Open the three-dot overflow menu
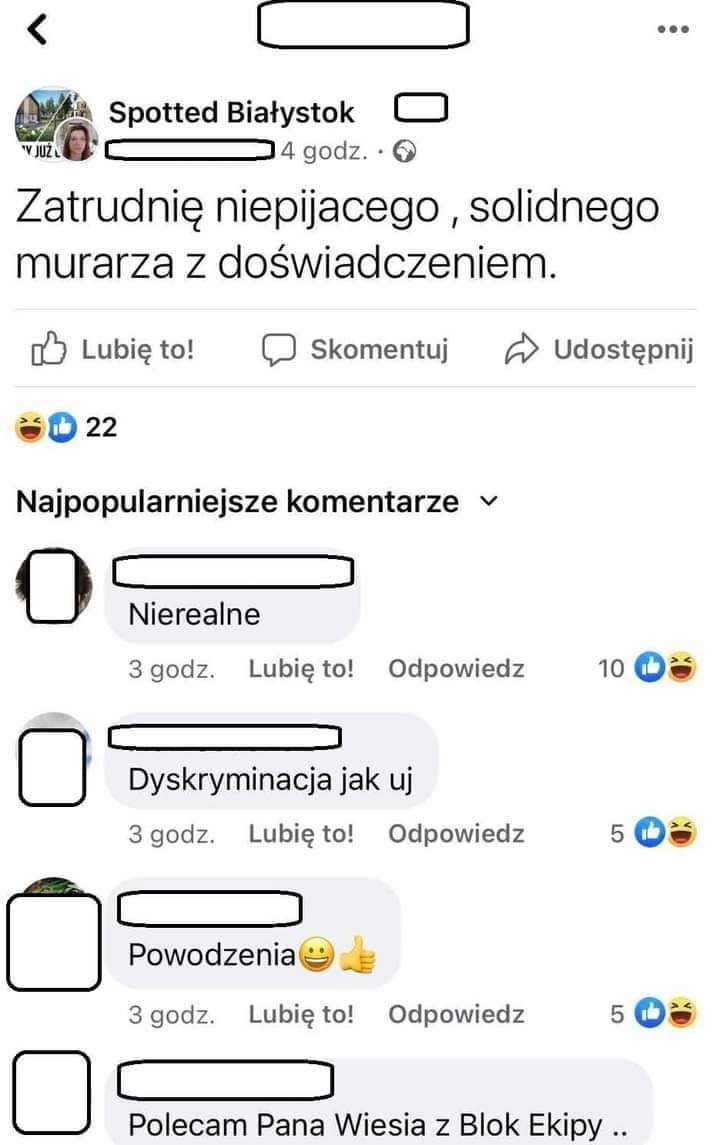The height and width of the screenshot is (1145, 720). coord(673,30)
